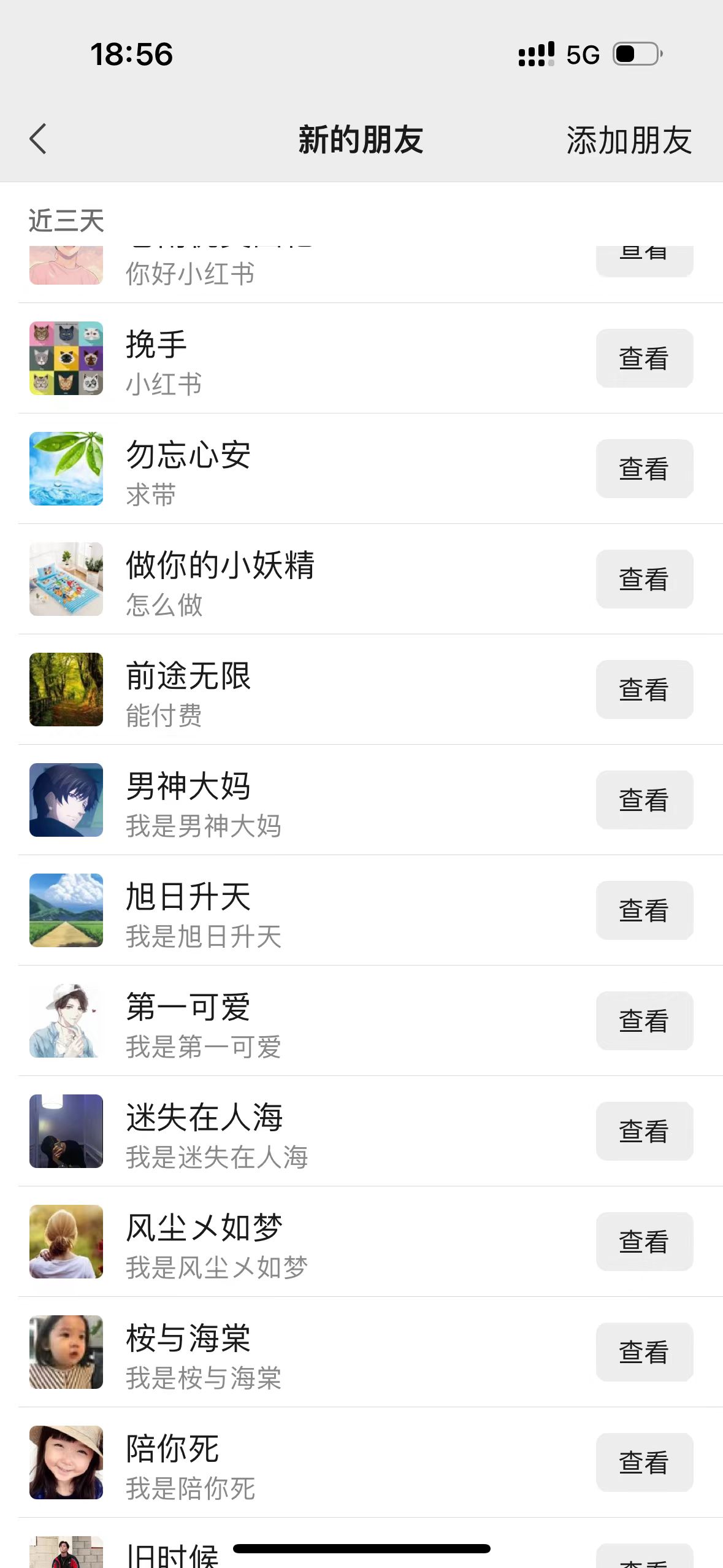Viewport: 723px width, 1568px height.
Task: Select 查看 for 男神大妈
Action: pyautogui.click(x=644, y=800)
